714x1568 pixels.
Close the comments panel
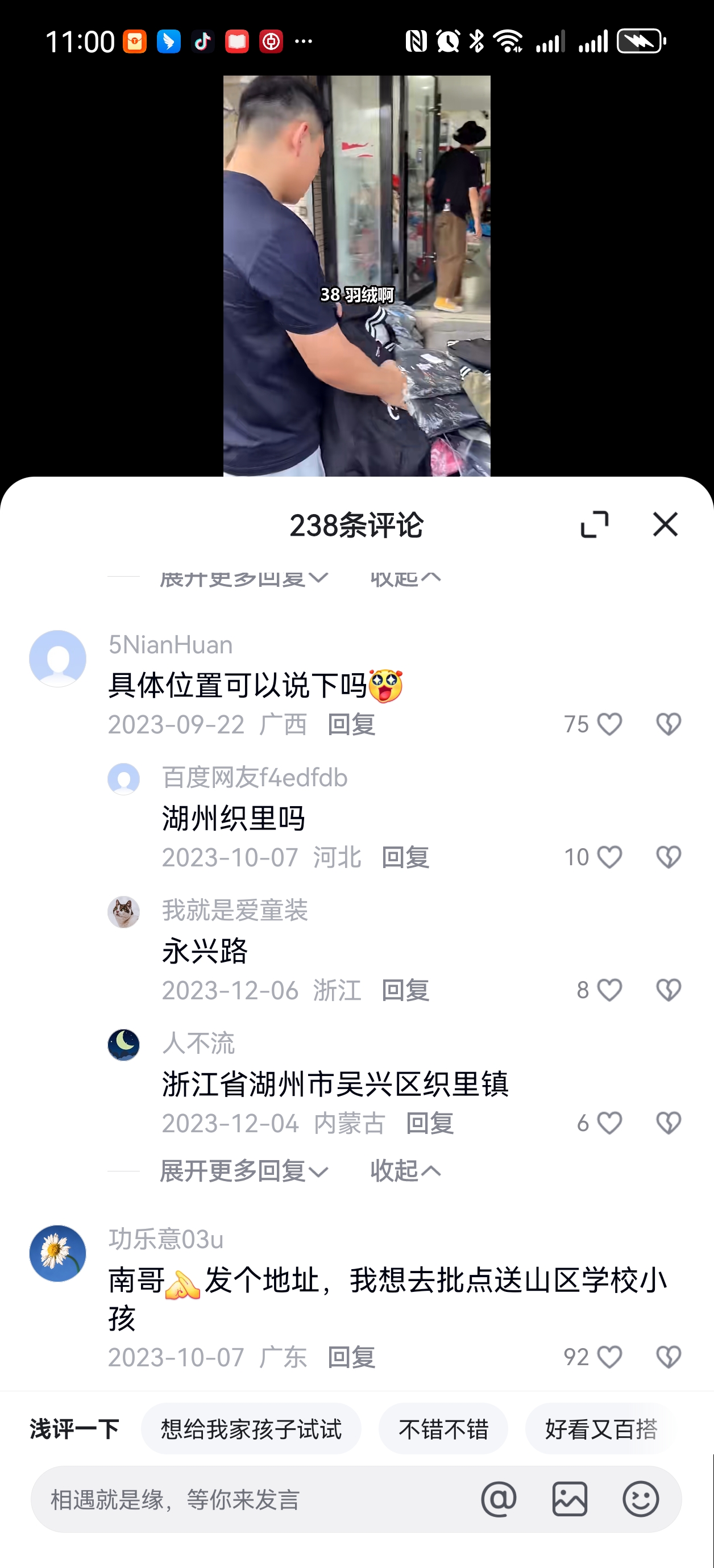tap(665, 524)
